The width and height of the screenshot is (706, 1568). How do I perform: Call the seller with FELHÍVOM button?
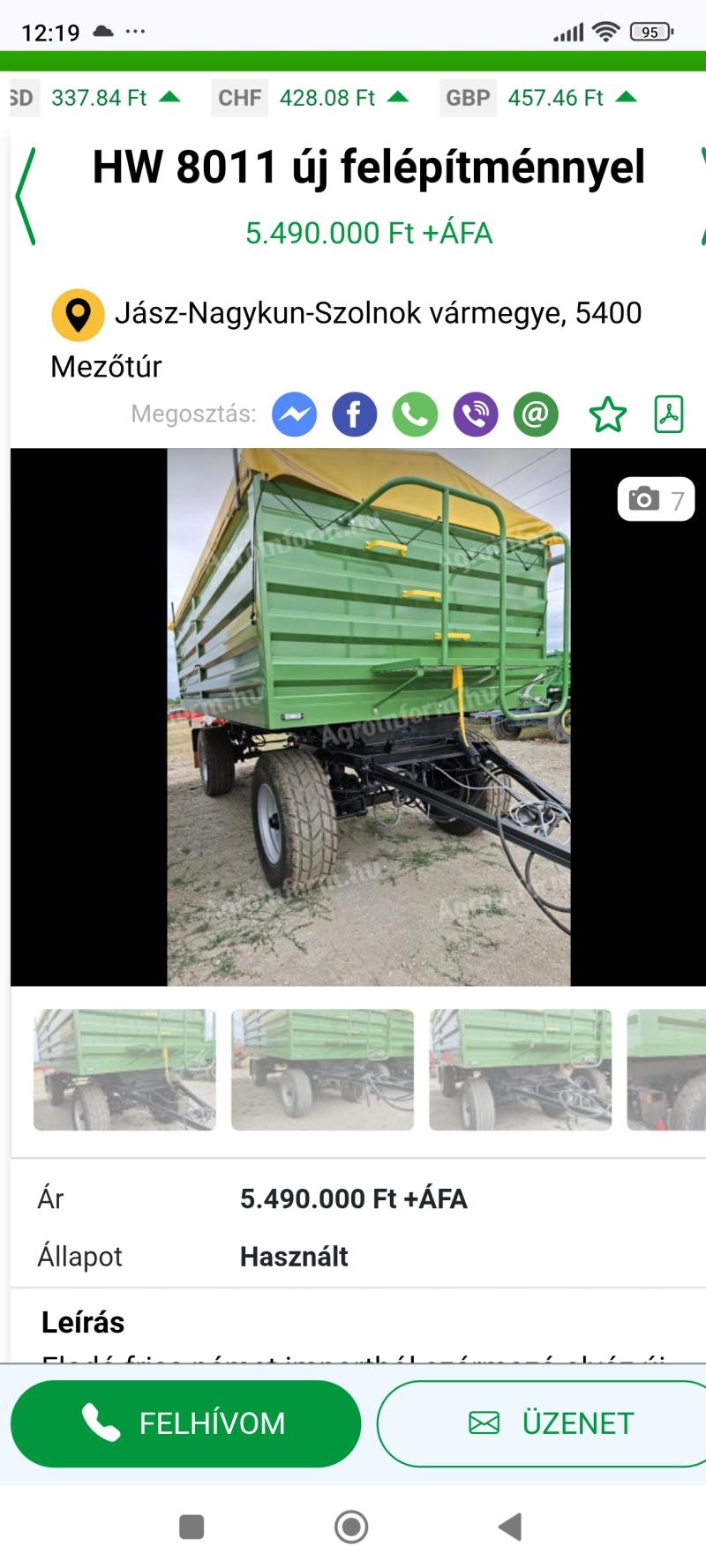185,1423
